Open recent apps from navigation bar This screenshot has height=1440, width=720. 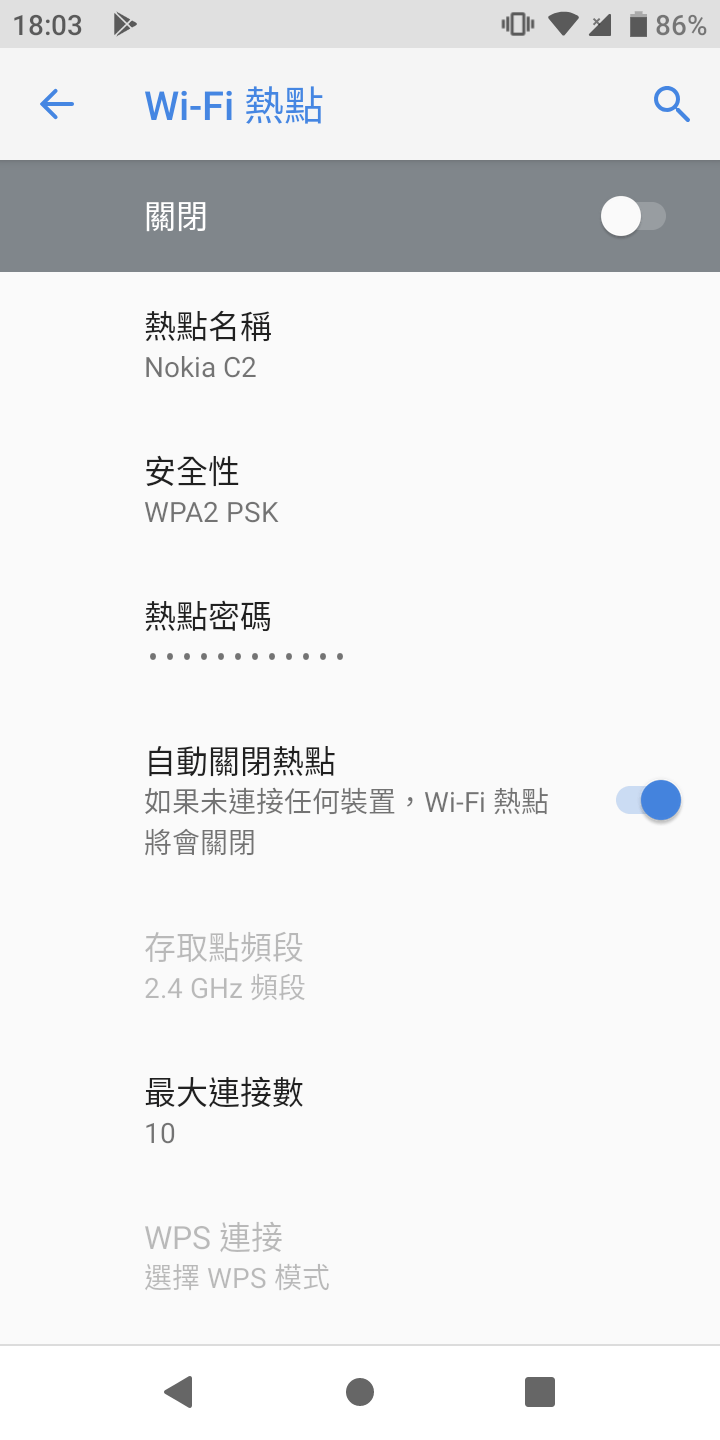(x=539, y=1392)
